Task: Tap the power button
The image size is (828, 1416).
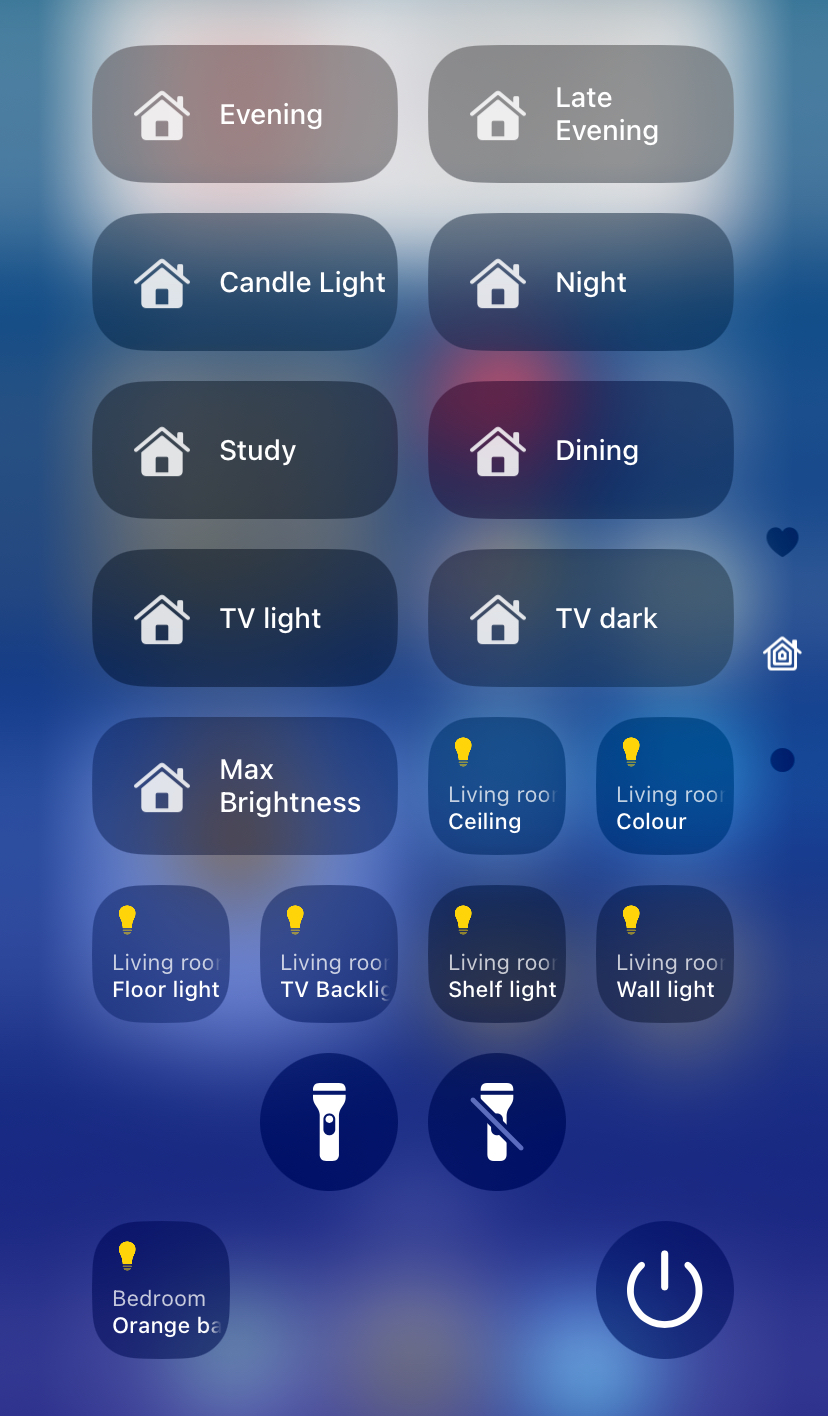Action: pyautogui.click(x=665, y=1290)
